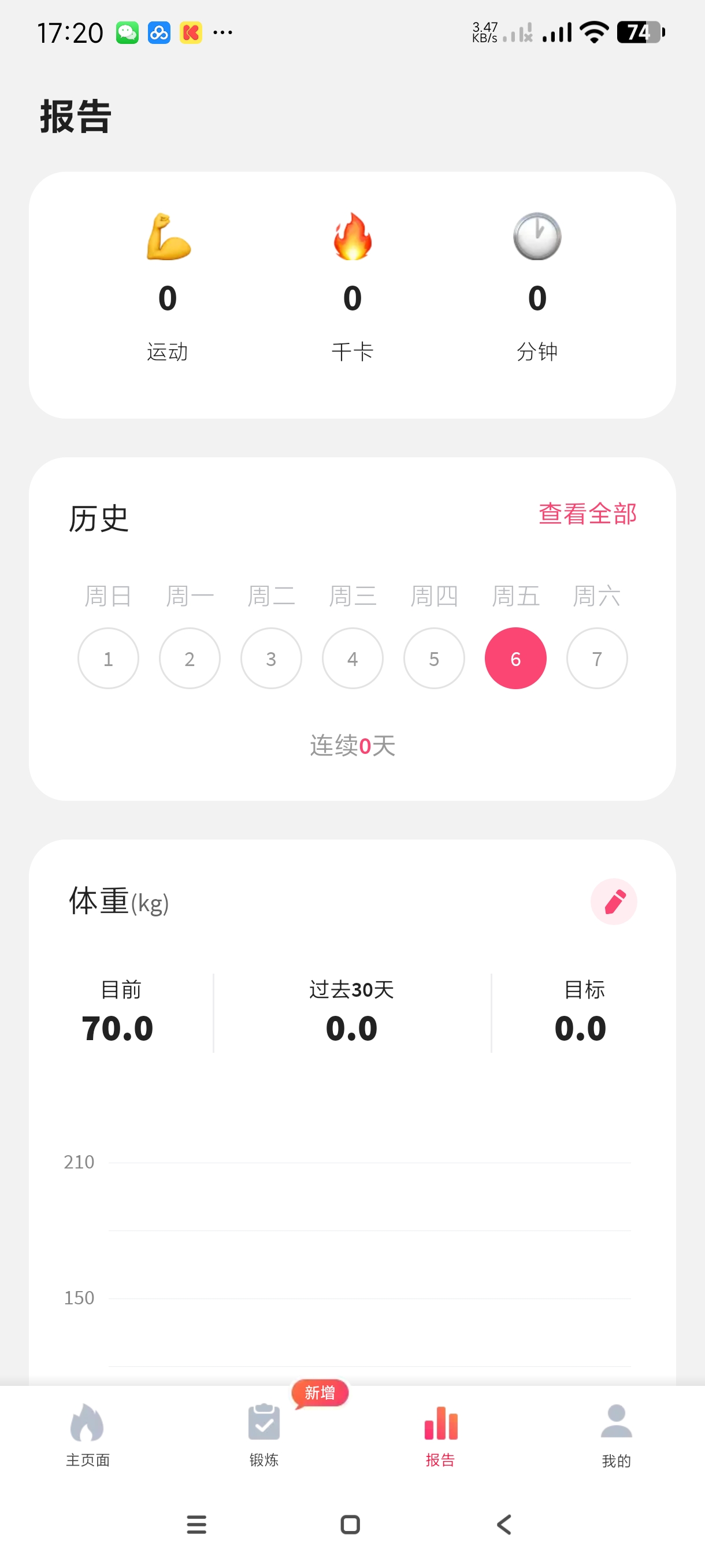This screenshot has width=705, height=1568.
Task: Select day 2 under 周一
Action: click(190, 658)
